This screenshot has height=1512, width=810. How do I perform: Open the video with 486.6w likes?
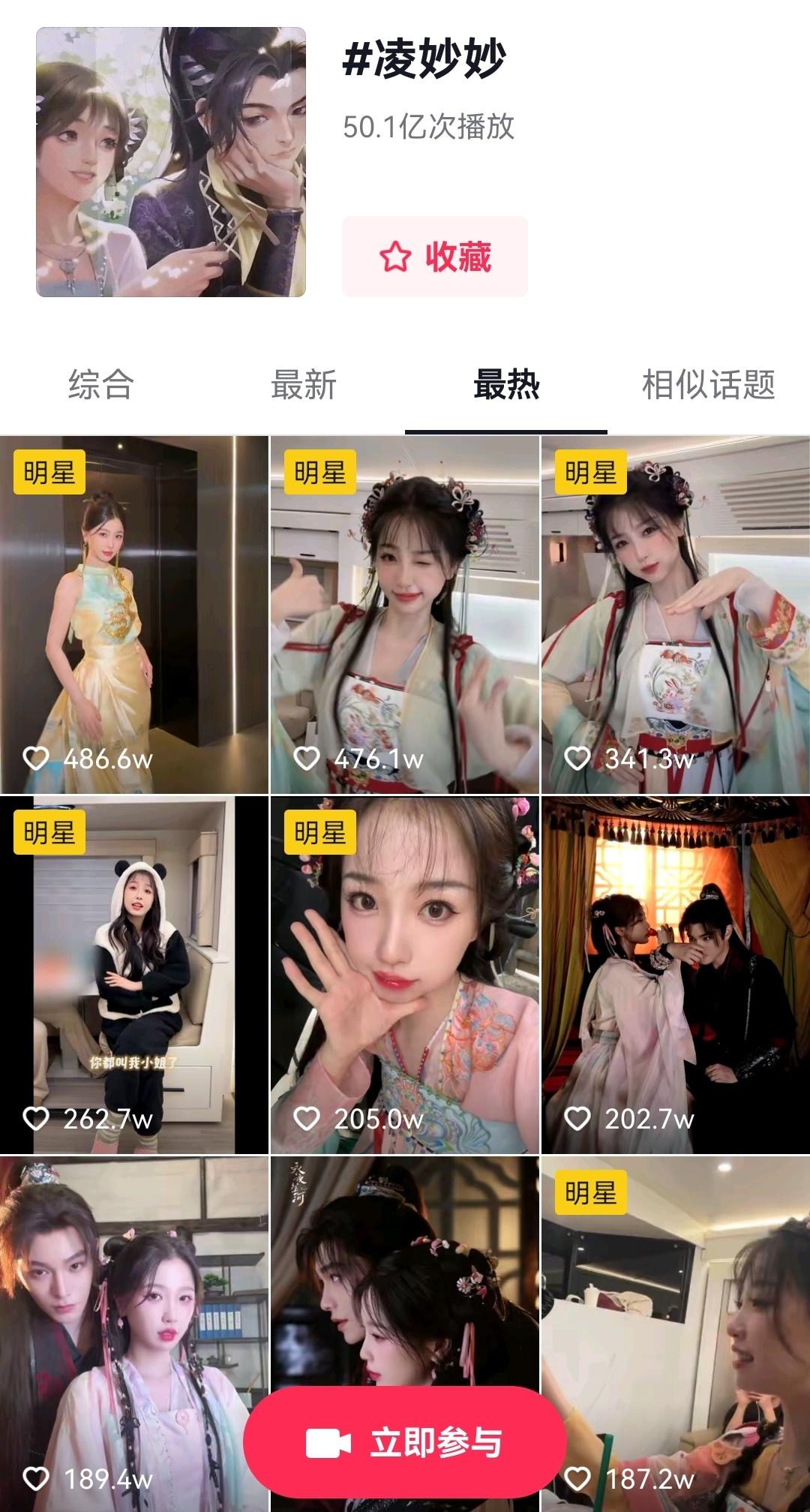coord(134,614)
